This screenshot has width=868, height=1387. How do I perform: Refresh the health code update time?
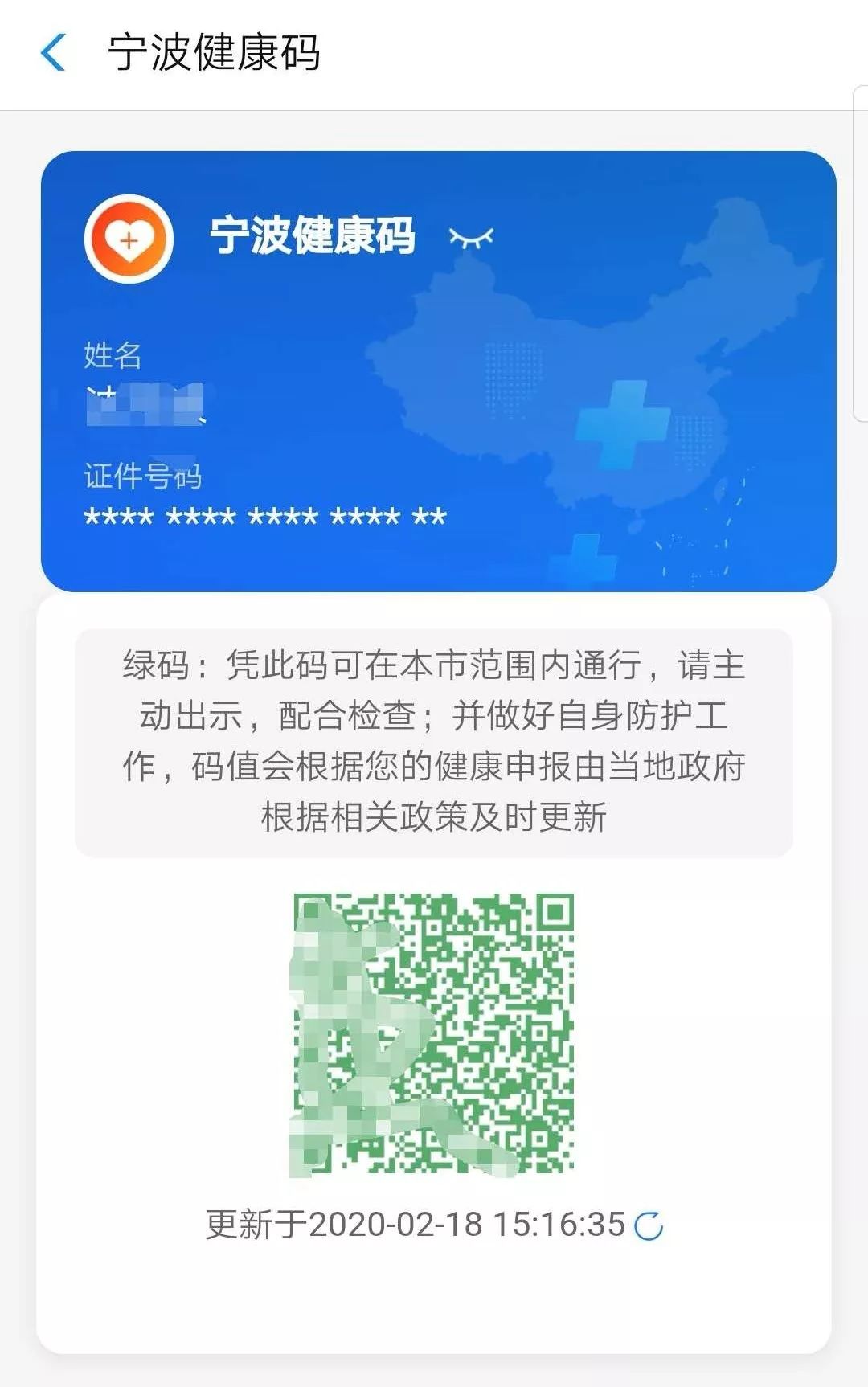pyautogui.click(x=649, y=1225)
